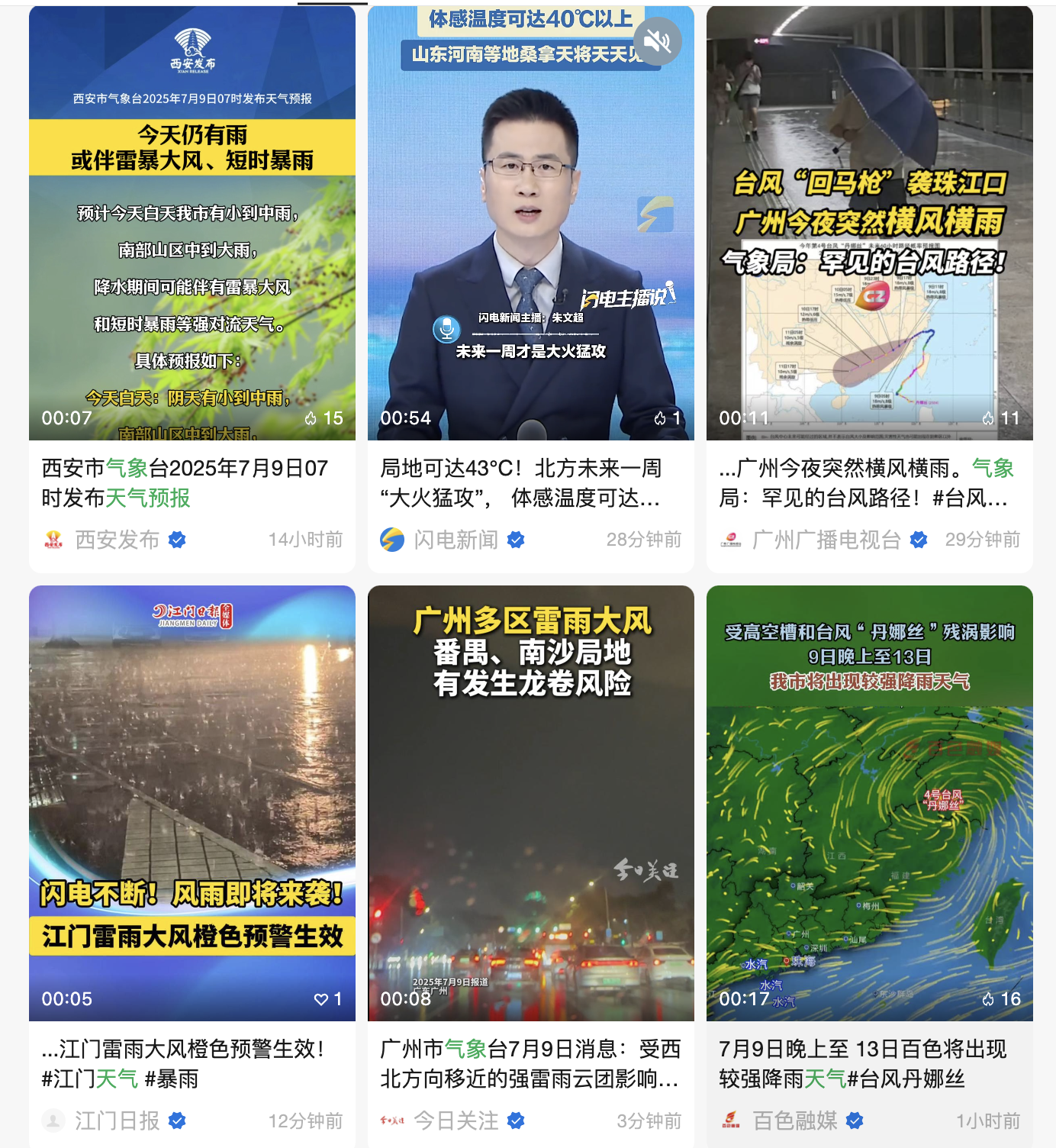Visit the 西安发布 account
Image resolution: width=1056 pixels, height=1148 pixels.
click(117, 540)
